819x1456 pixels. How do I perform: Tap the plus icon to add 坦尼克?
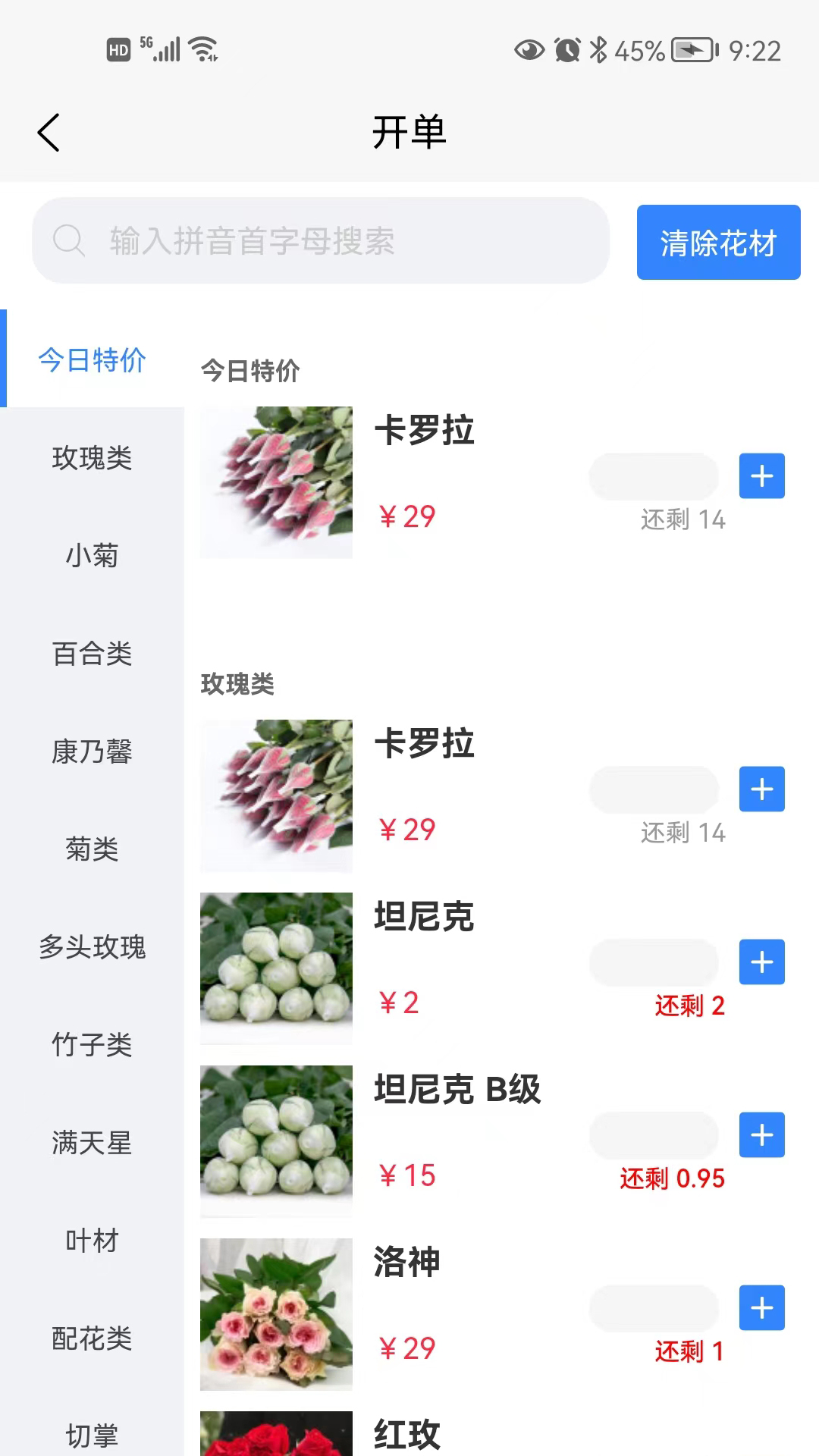[761, 962]
